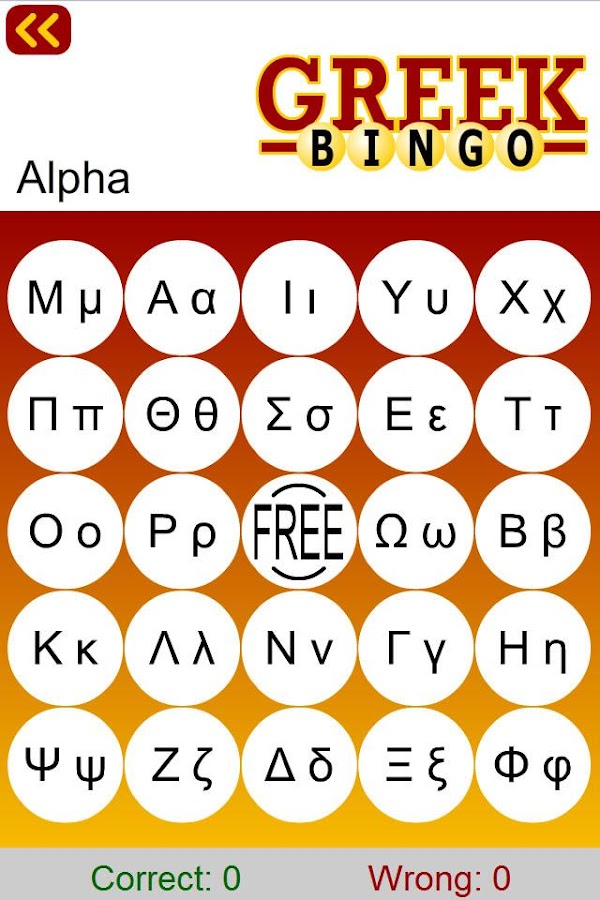Viewport: 600px width, 900px height.
Task: Choose the Lambda (Λ λ) cell
Action: [x=182, y=649]
